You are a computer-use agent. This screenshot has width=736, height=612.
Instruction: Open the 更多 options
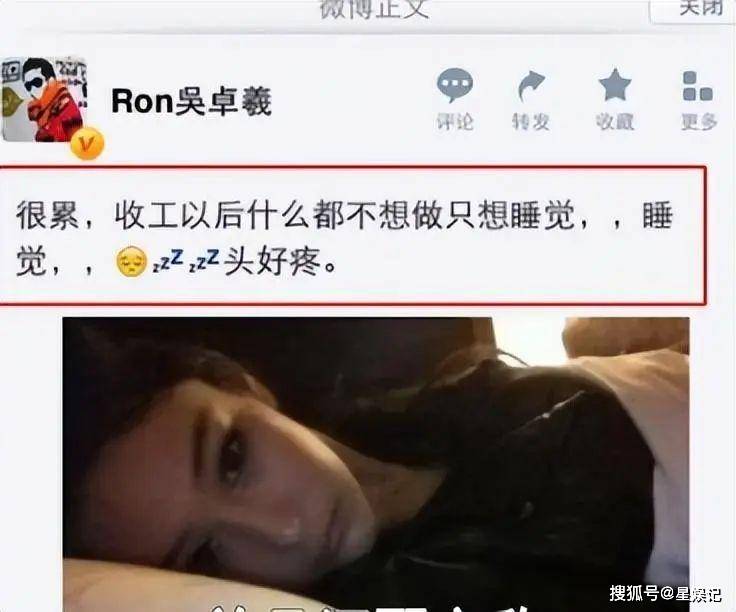(698, 98)
